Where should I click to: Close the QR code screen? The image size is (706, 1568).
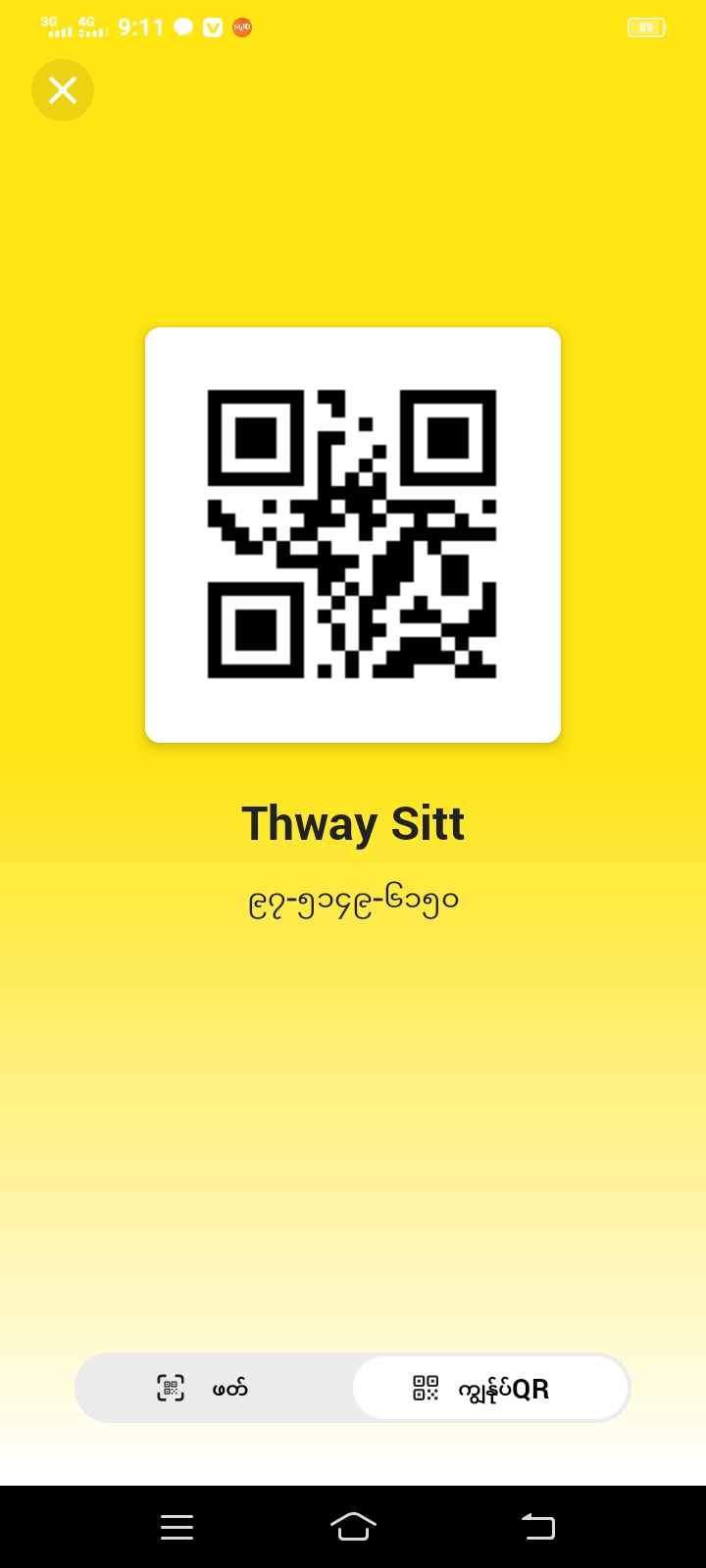click(63, 90)
